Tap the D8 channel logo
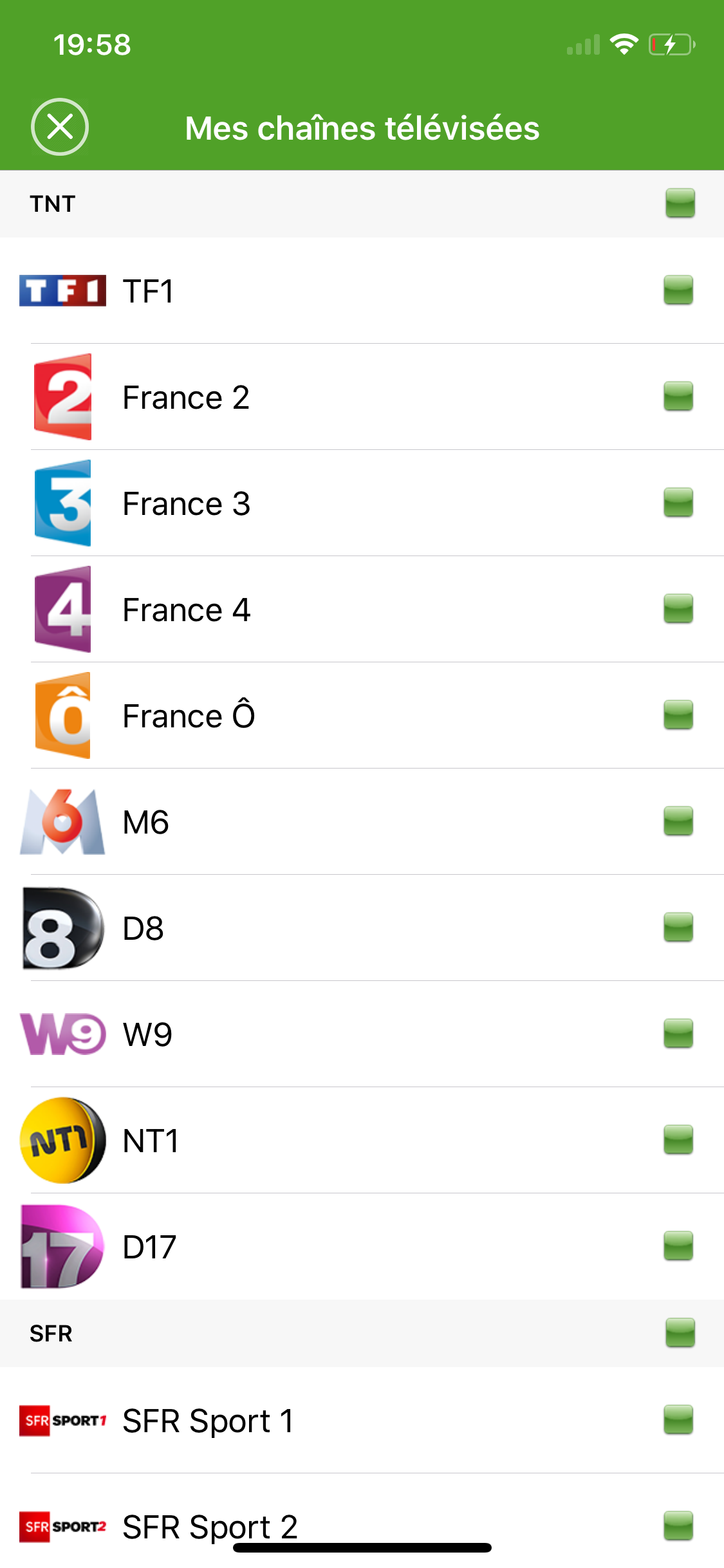Viewport: 724px width, 1568px height. 61,927
